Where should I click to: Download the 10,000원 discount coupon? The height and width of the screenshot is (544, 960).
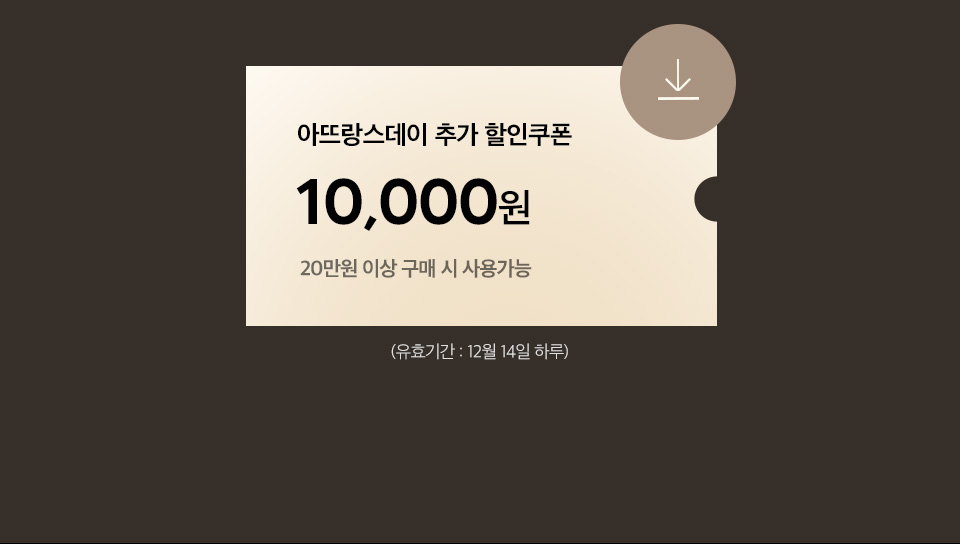[x=678, y=82]
